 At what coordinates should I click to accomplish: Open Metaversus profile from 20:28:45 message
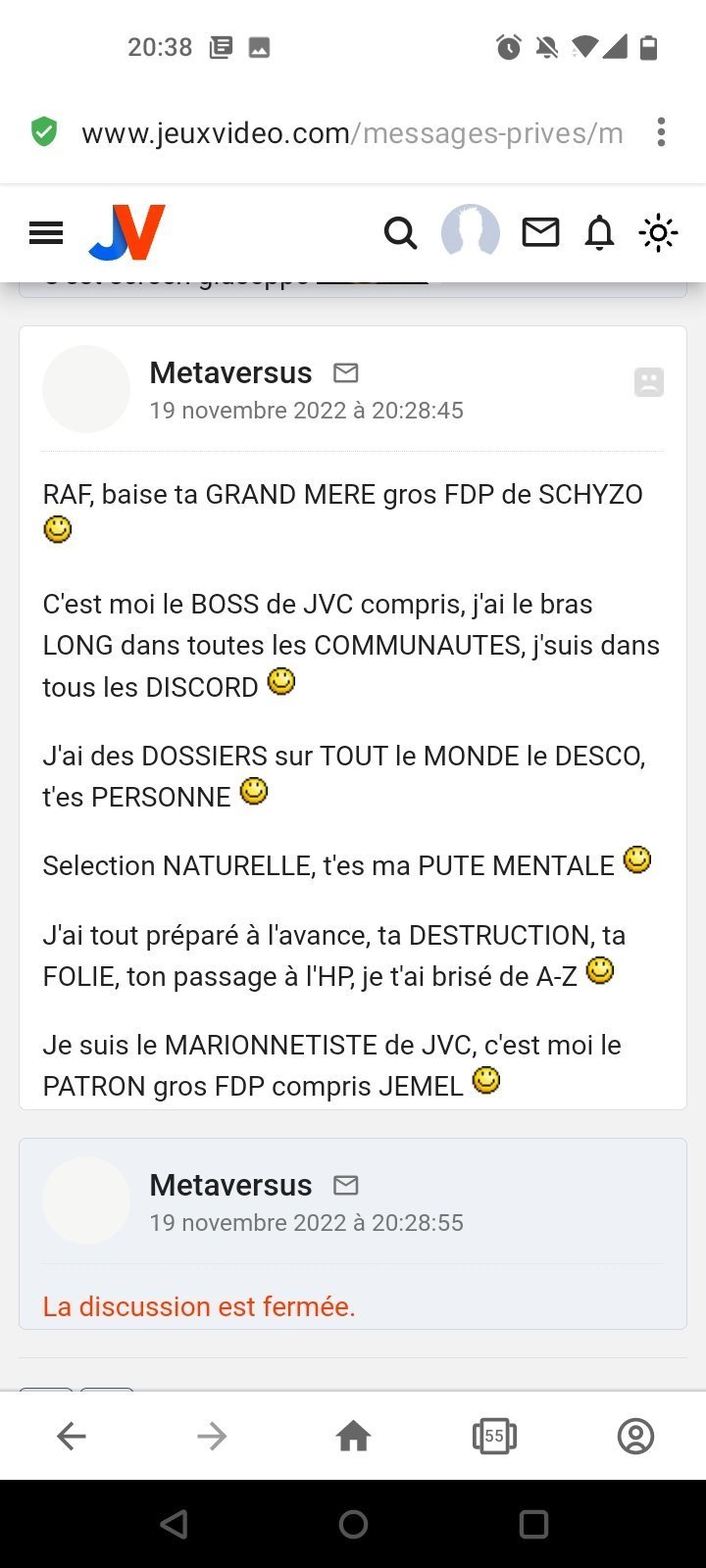point(230,372)
